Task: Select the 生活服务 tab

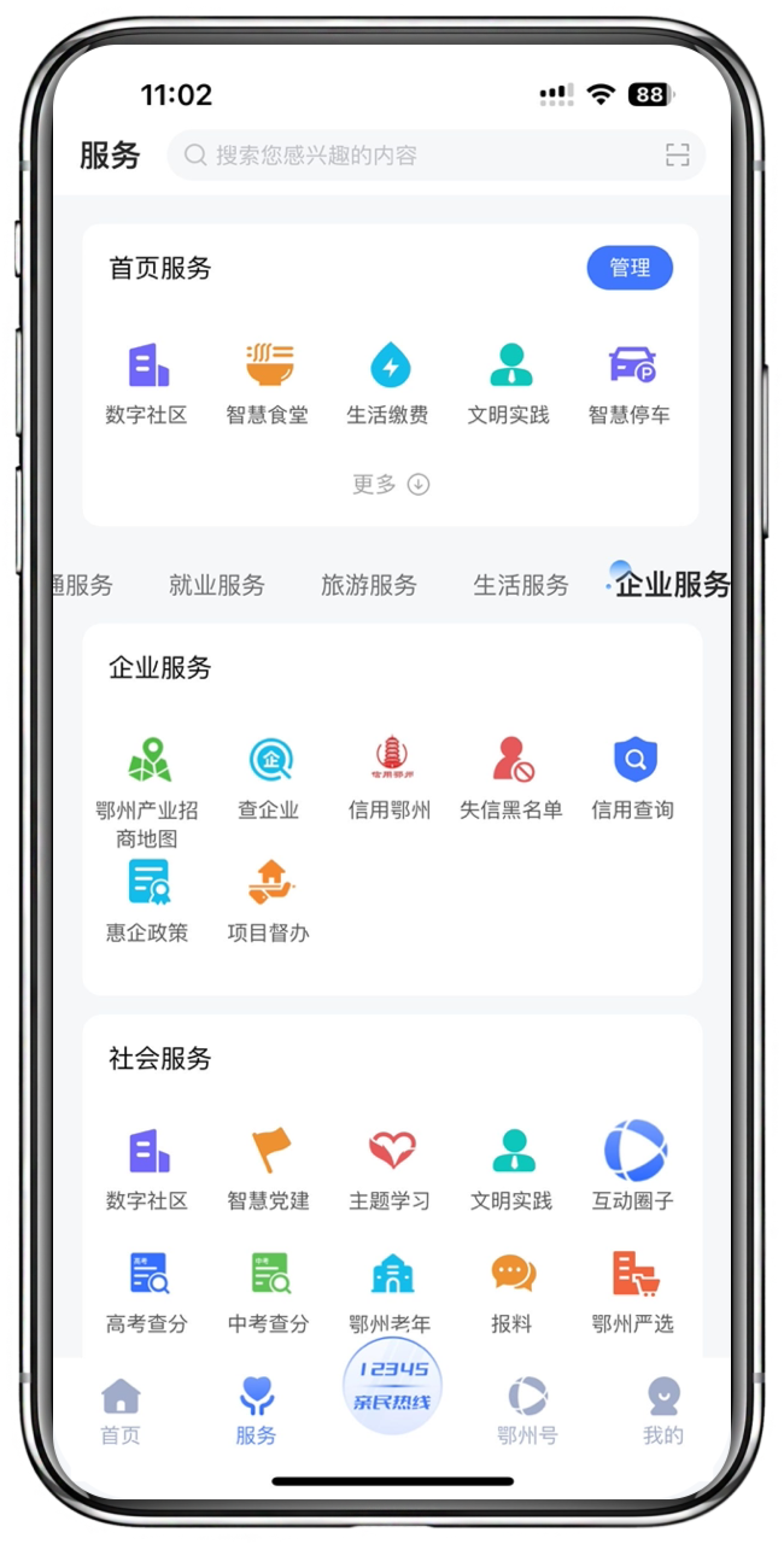Action: (x=520, y=585)
